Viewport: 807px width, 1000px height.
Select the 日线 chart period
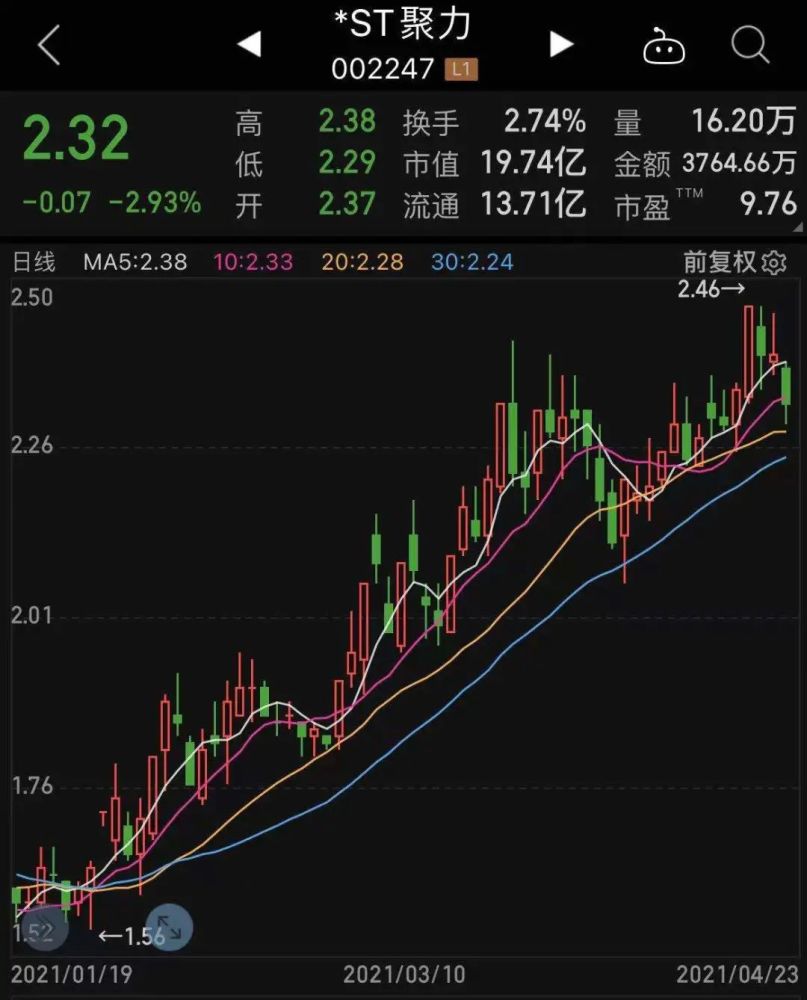(x=34, y=263)
